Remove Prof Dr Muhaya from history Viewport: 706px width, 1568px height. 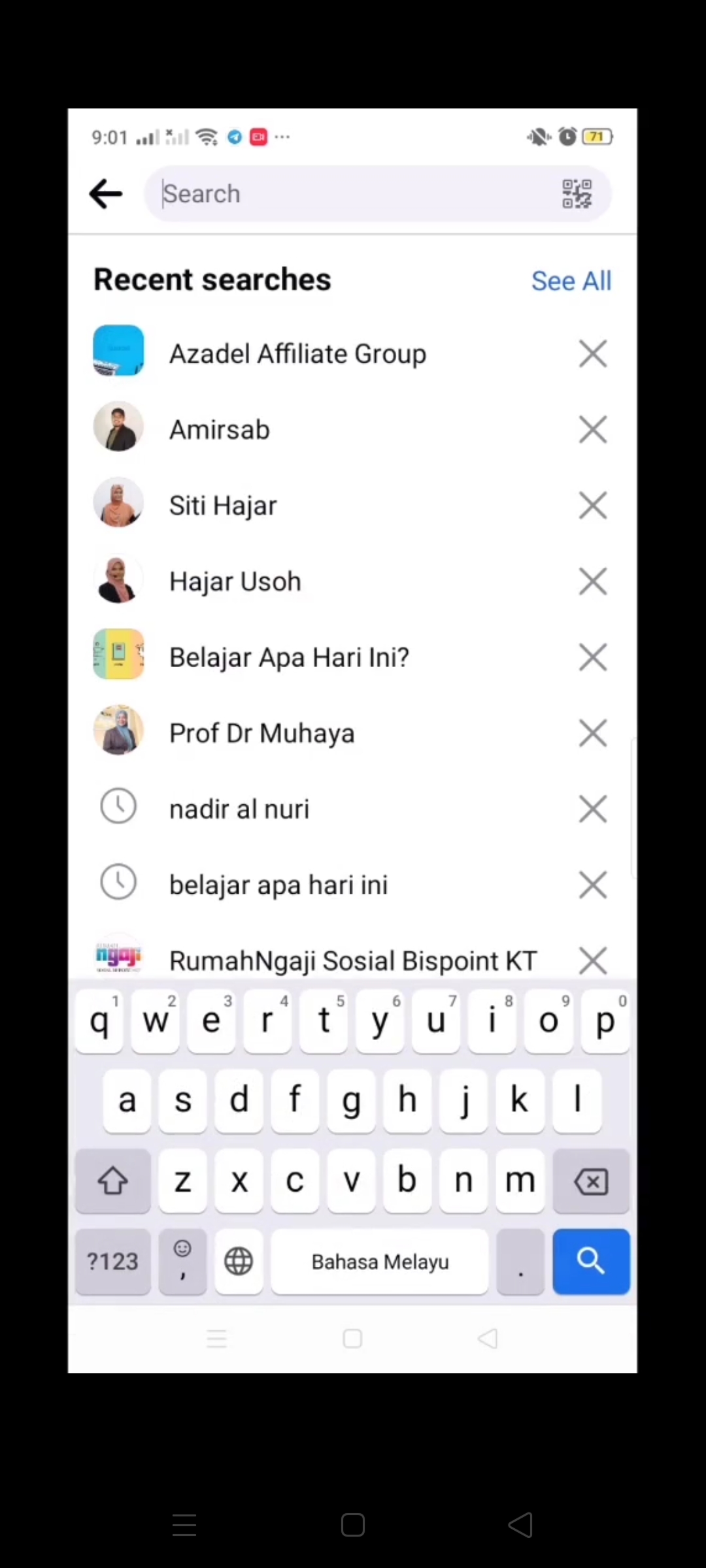[x=593, y=733]
